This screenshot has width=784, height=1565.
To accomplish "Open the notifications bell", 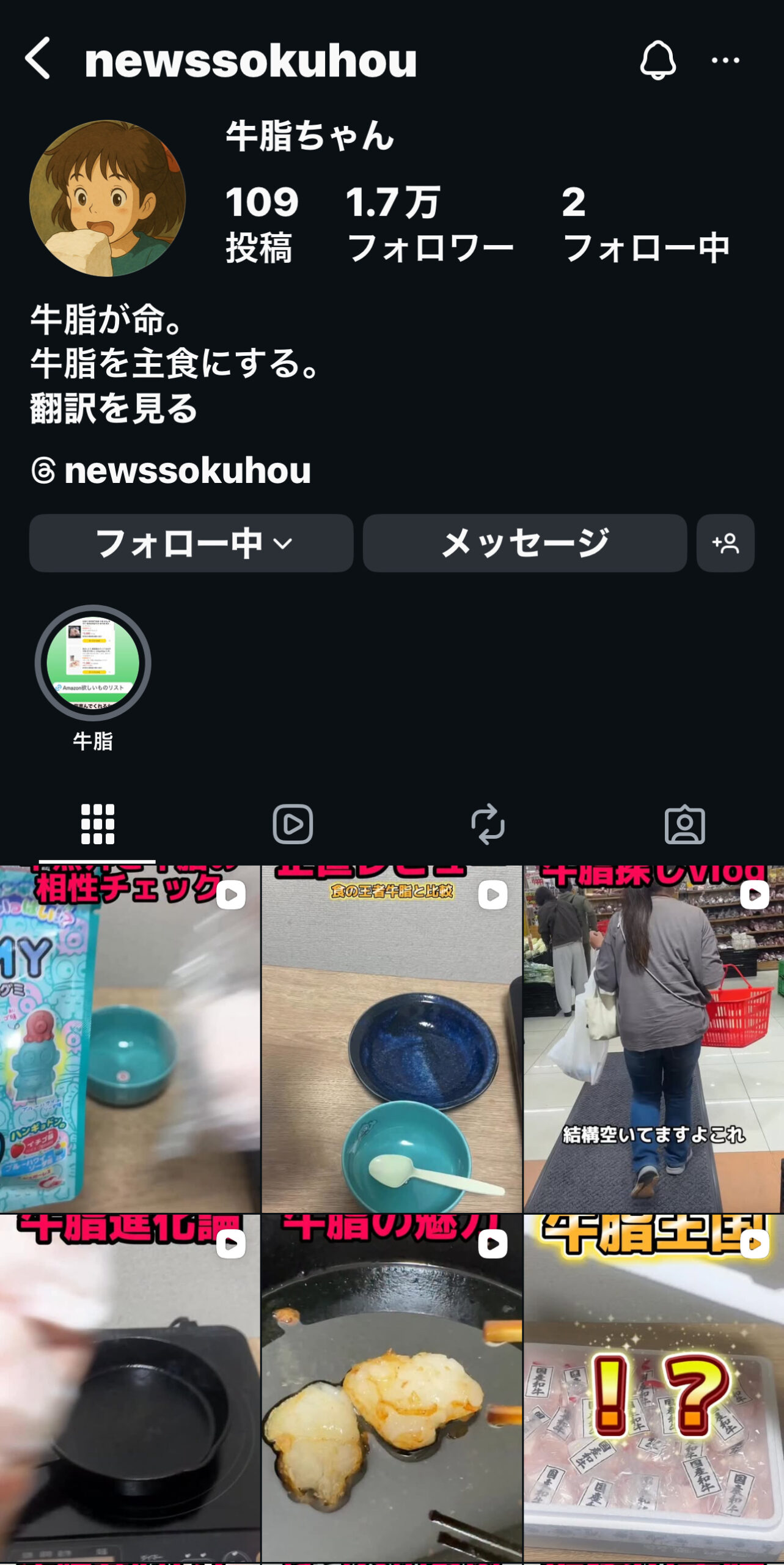I will click(x=658, y=60).
